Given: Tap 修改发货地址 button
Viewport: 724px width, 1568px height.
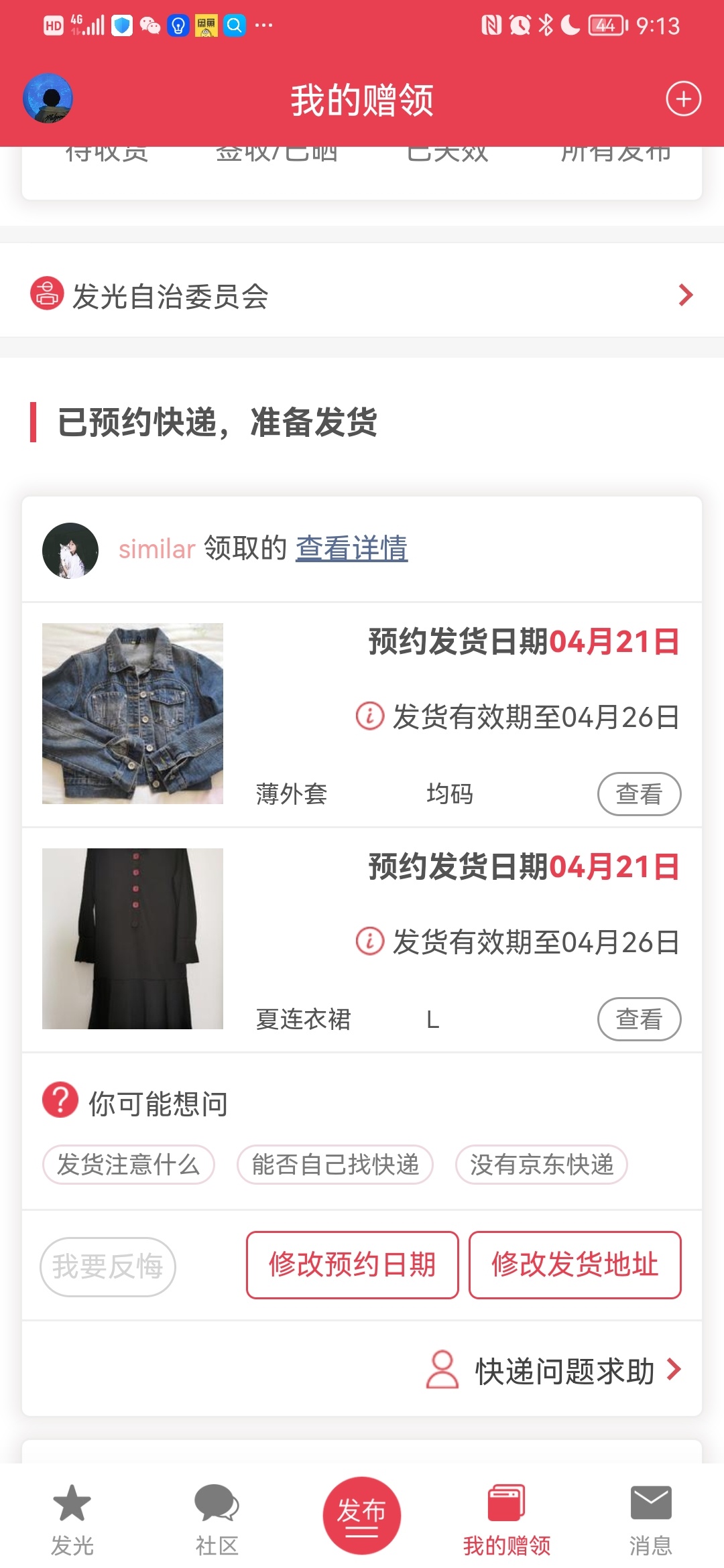Looking at the screenshot, I should tap(575, 1265).
